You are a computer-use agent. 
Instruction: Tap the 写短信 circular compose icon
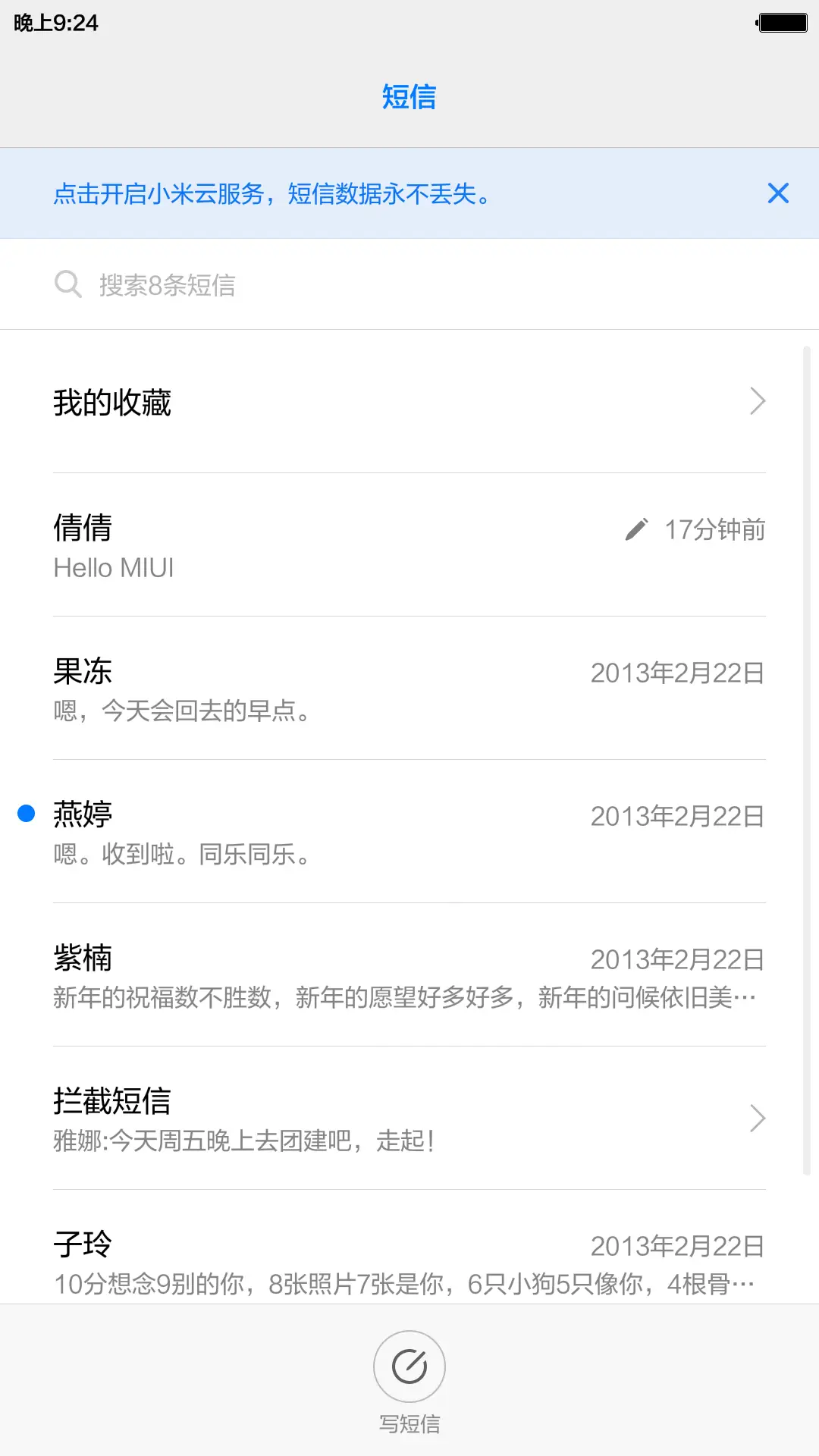(x=409, y=1366)
